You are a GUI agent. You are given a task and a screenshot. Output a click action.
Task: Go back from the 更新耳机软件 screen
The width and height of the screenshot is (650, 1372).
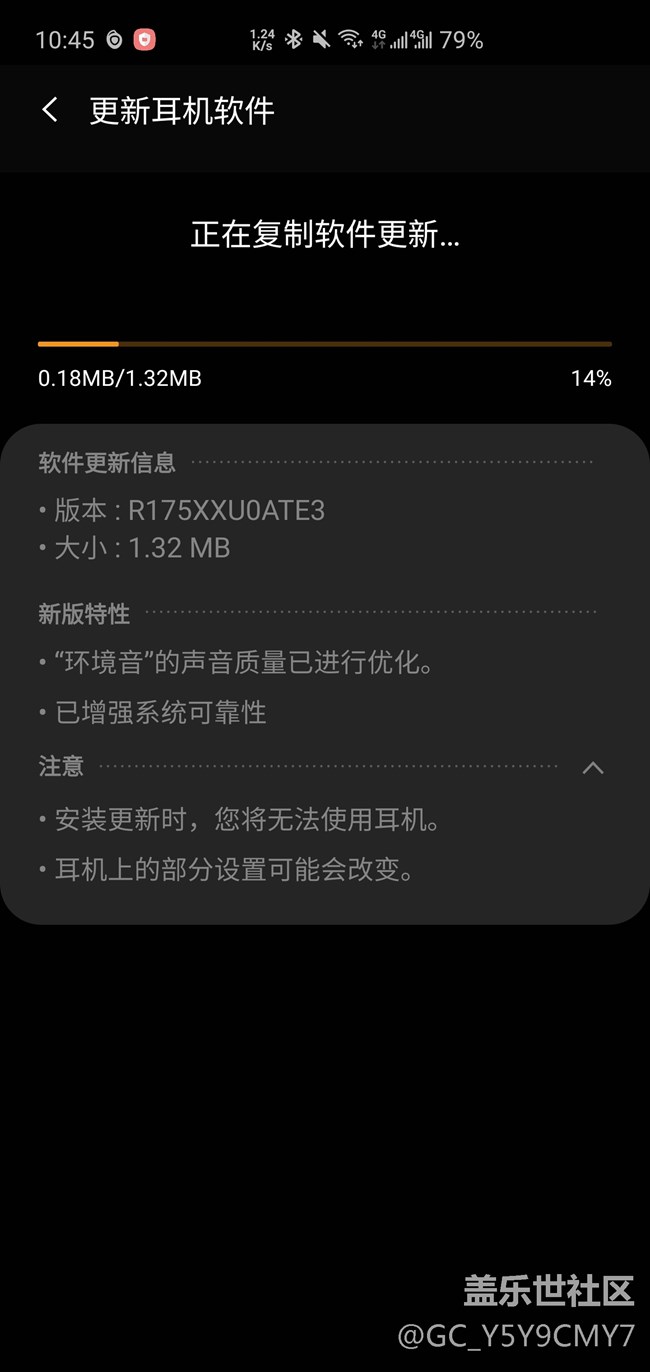[49, 110]
